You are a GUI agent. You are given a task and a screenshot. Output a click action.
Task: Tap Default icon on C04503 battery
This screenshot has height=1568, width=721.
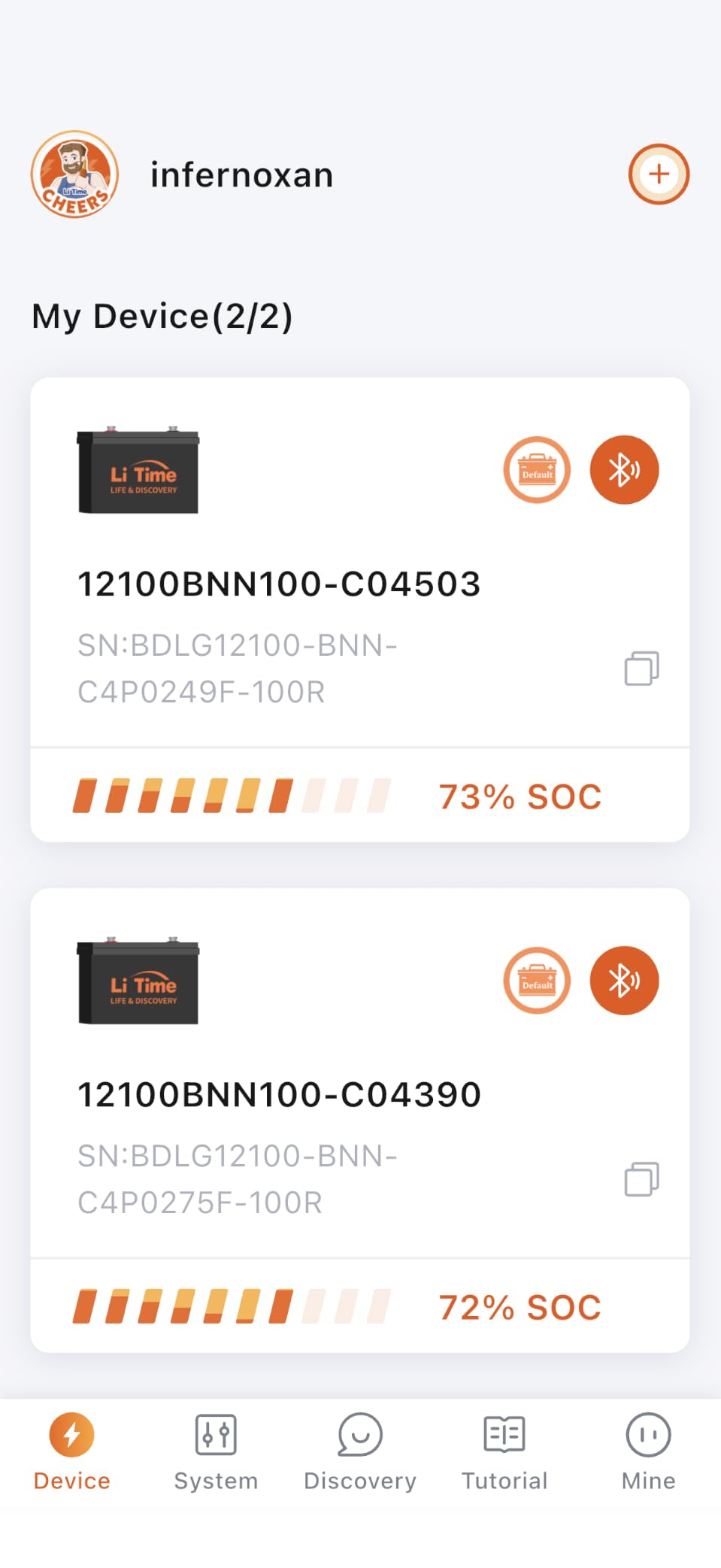537,470
